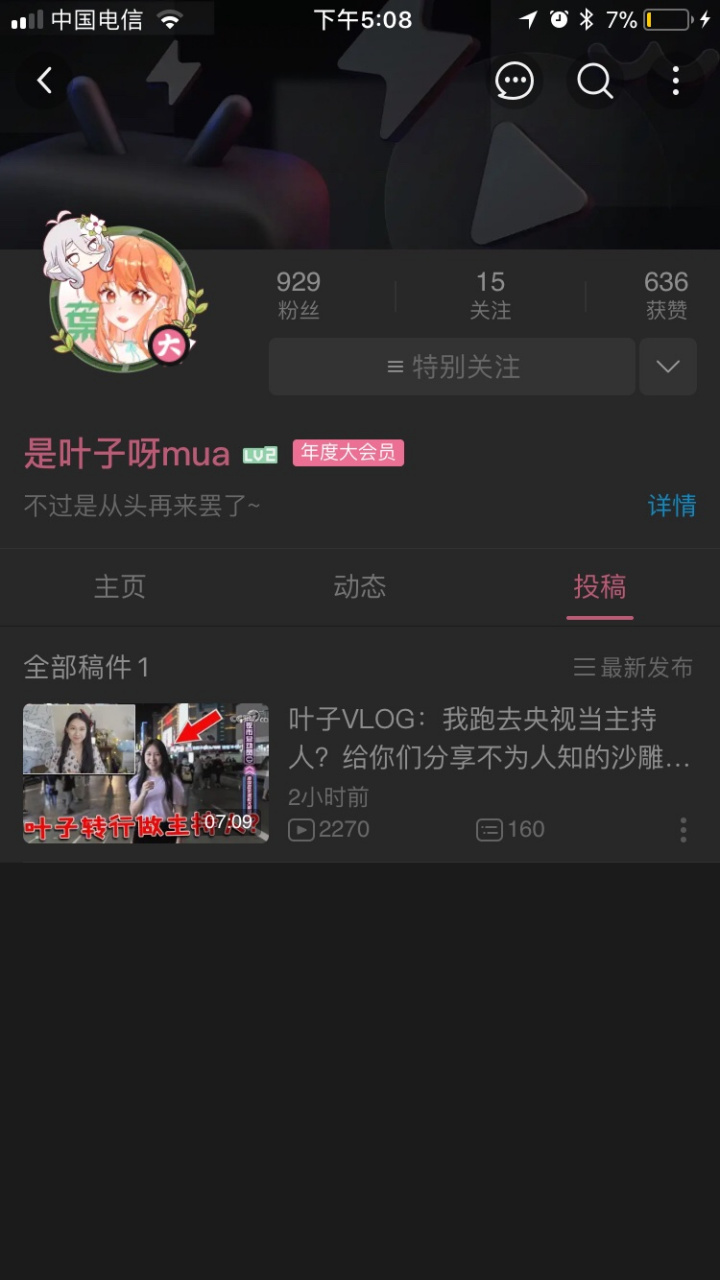The image size is (720, 1280).
Task: Tap the 年度大会员 membership badge
Action: (x=347, y=453)
